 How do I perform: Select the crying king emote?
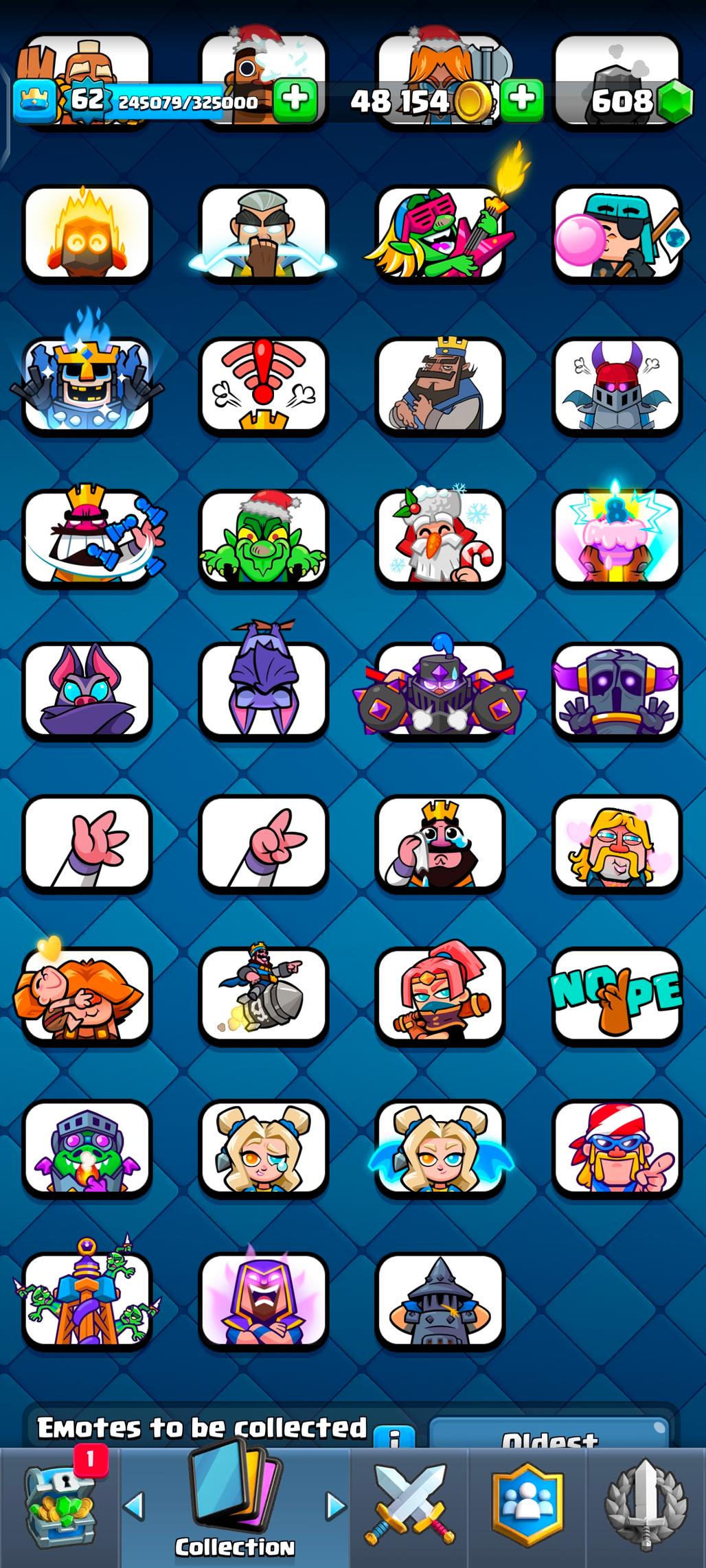pos(440,843)
